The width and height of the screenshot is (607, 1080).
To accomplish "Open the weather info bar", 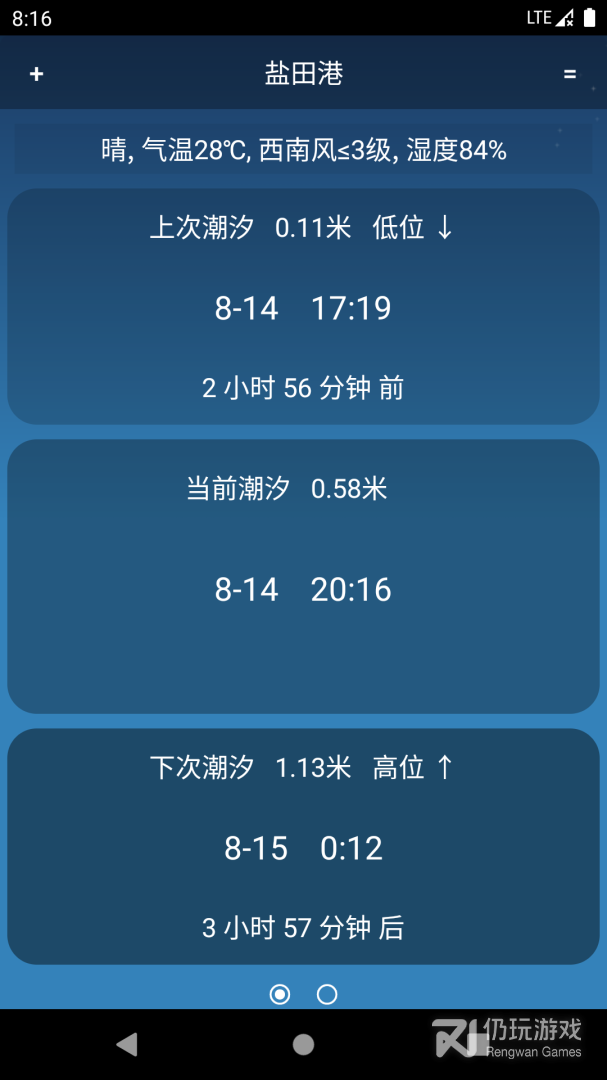I will 303,150.
